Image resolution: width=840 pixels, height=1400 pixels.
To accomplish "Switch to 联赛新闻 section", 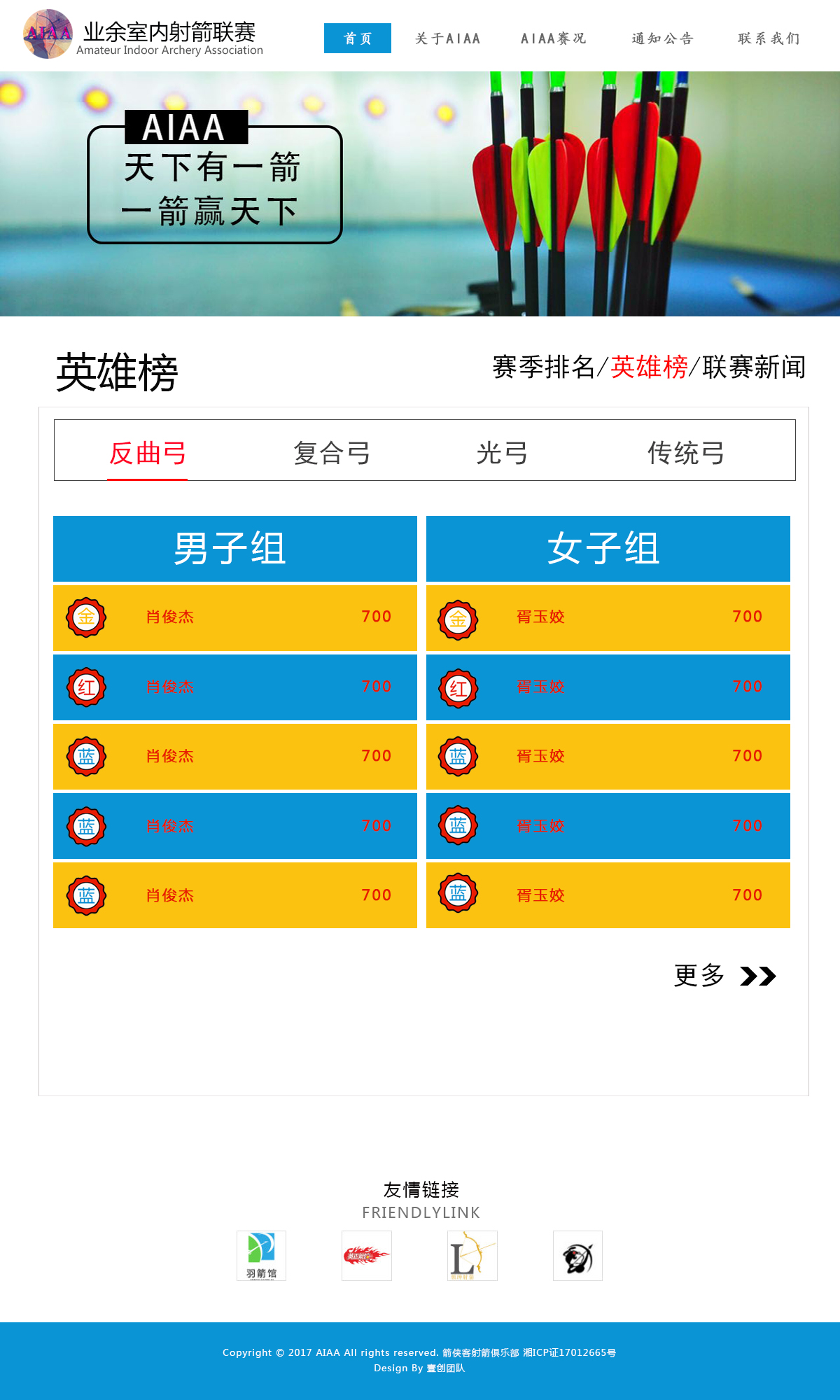I will tap(754, 367).
